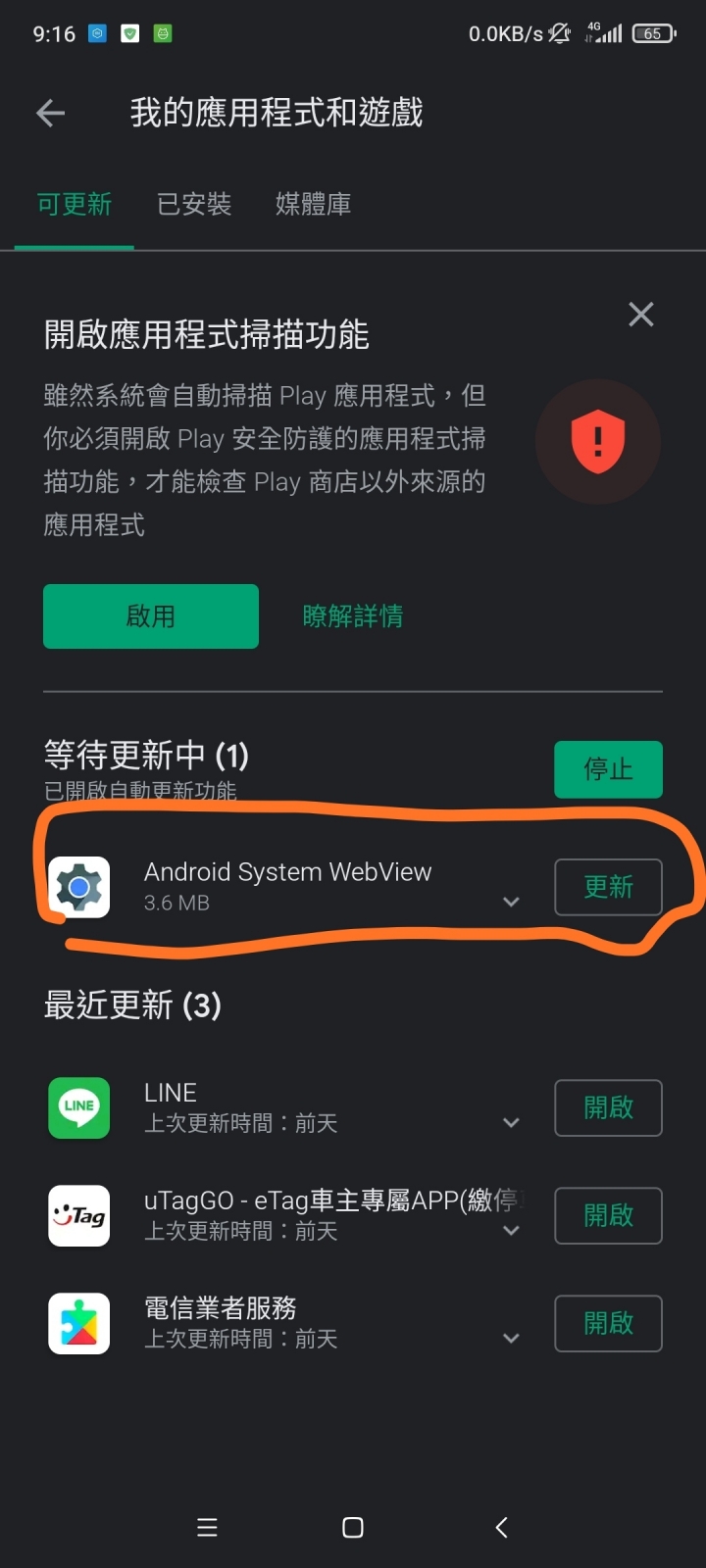The image size is (706, 1568).
Task: Dismiss the app scanning banner
Action: (x=641, y=315)
